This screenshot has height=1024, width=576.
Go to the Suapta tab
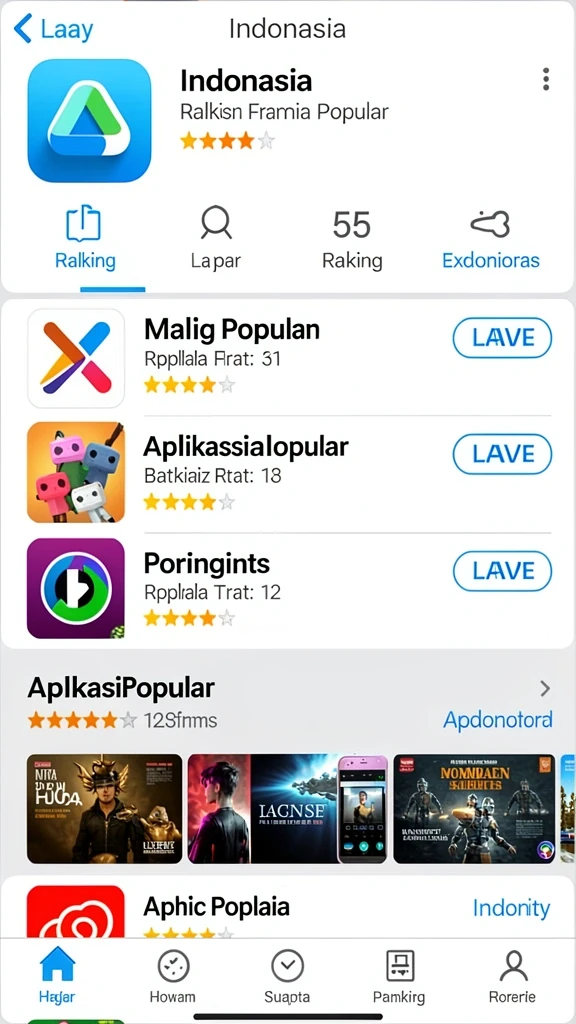tap(287, 976)
